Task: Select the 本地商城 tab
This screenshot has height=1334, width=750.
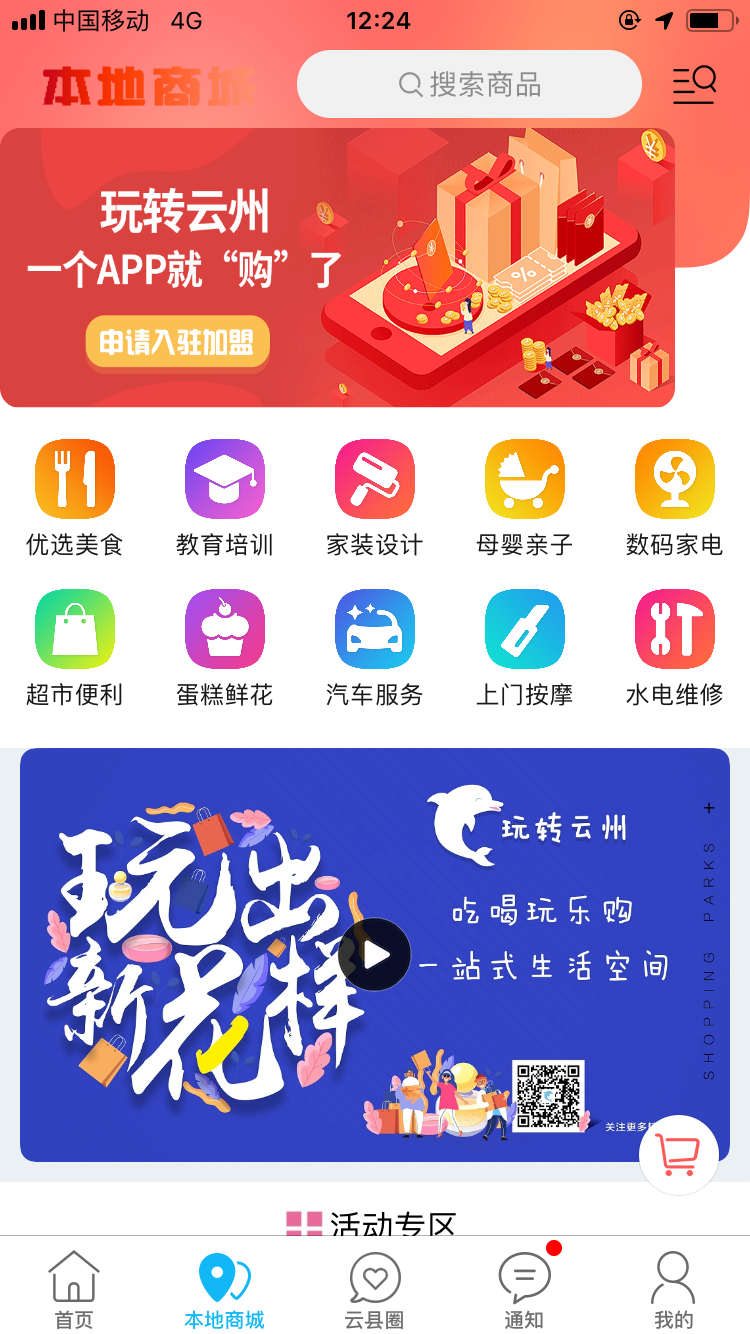Action: [x=225, y=1288]
